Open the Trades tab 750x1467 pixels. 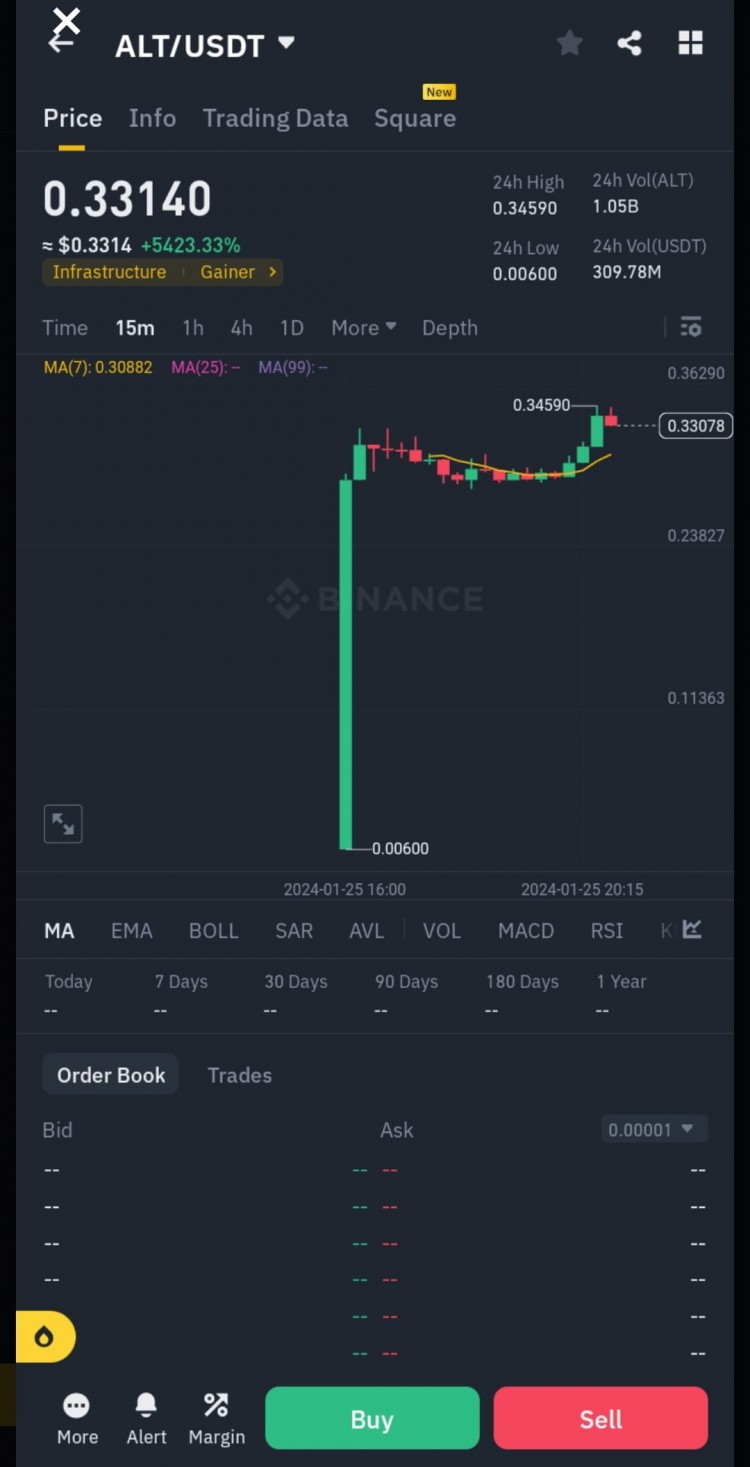[239, 1075]
